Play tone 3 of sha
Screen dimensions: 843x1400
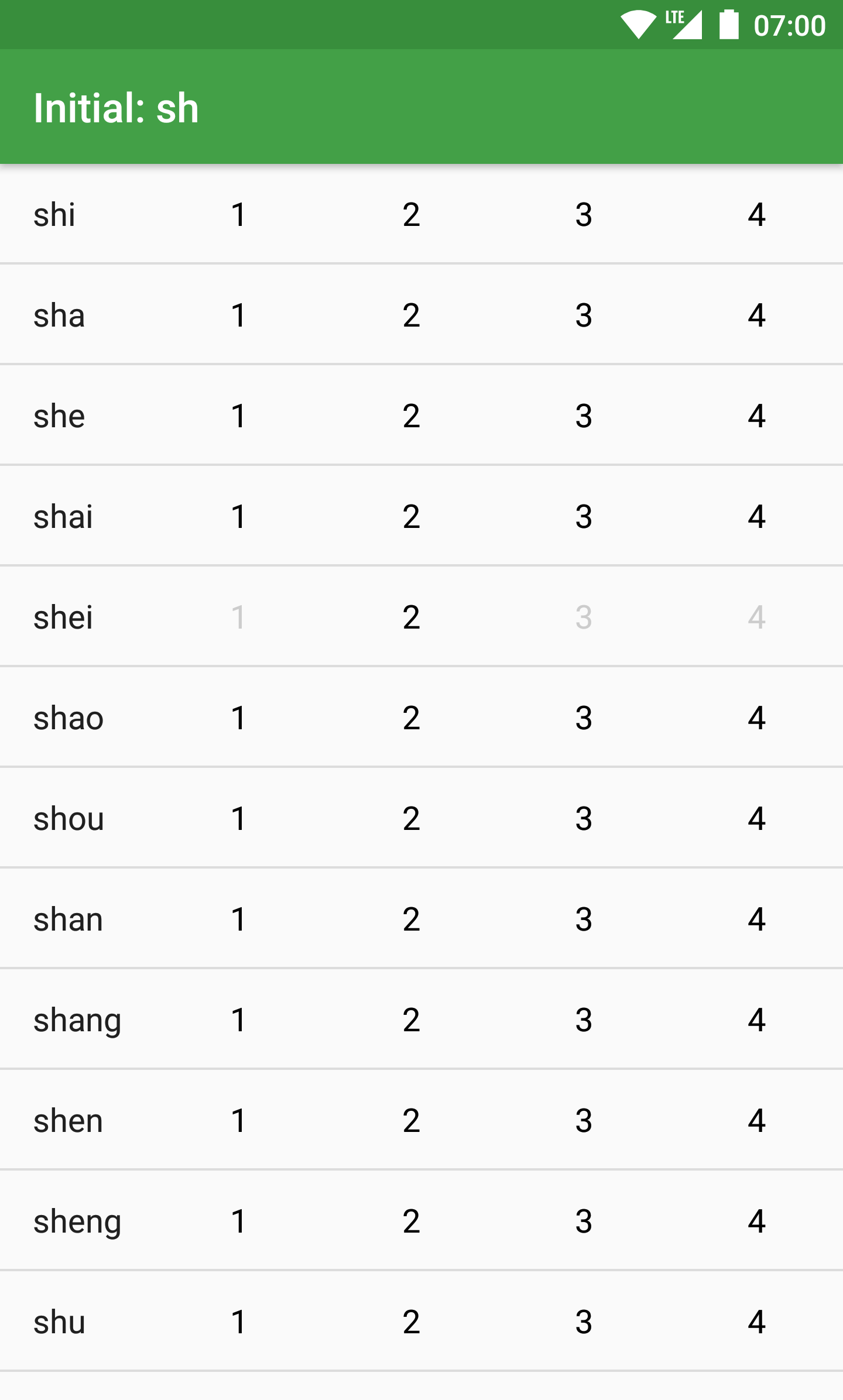[584, 315]
